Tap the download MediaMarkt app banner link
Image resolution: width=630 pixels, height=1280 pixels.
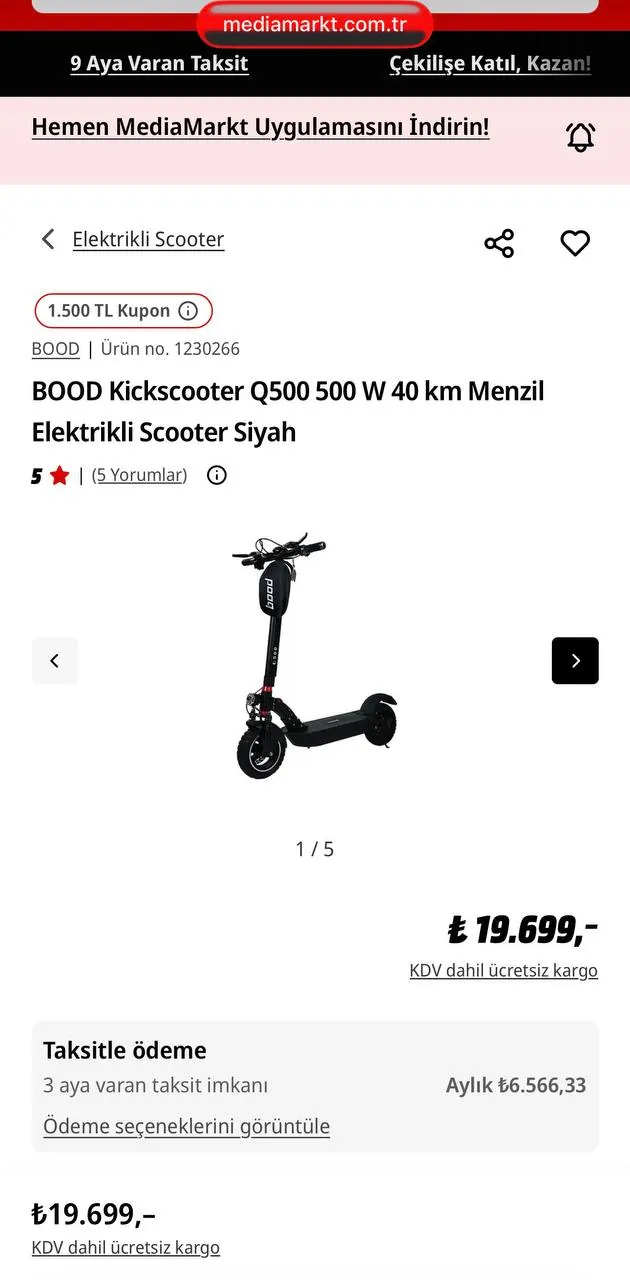point(260,128)
